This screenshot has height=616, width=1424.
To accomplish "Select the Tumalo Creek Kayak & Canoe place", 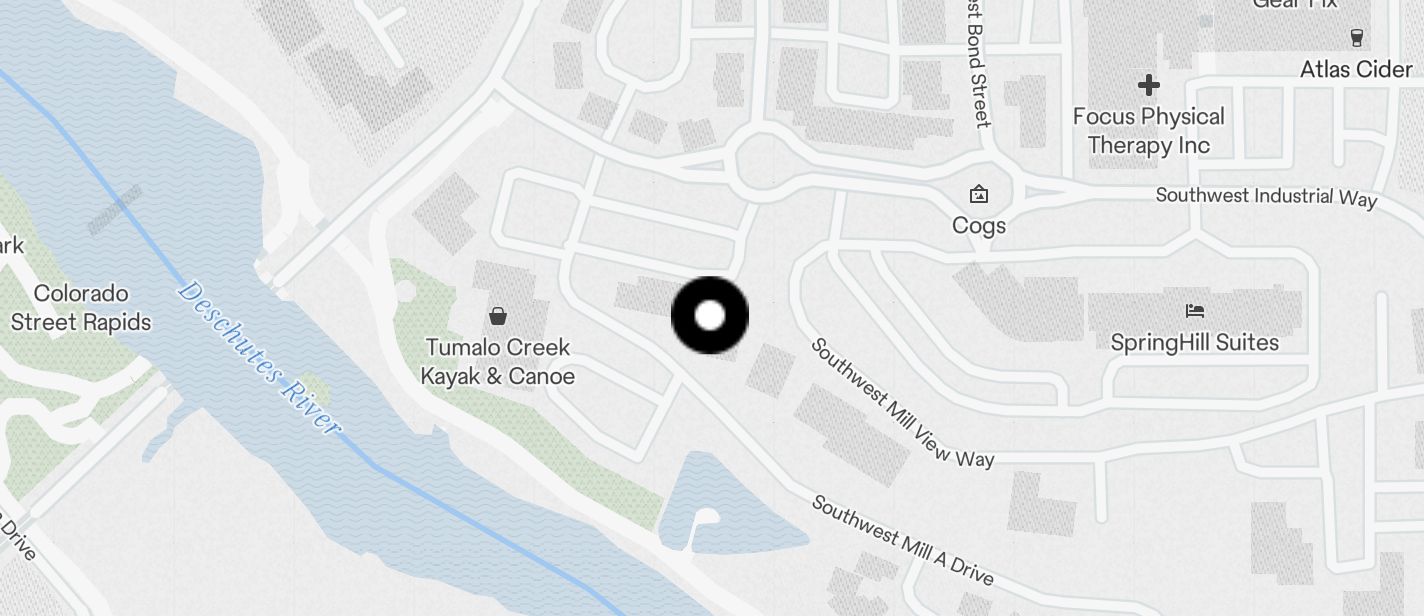I will pos(497,317).
